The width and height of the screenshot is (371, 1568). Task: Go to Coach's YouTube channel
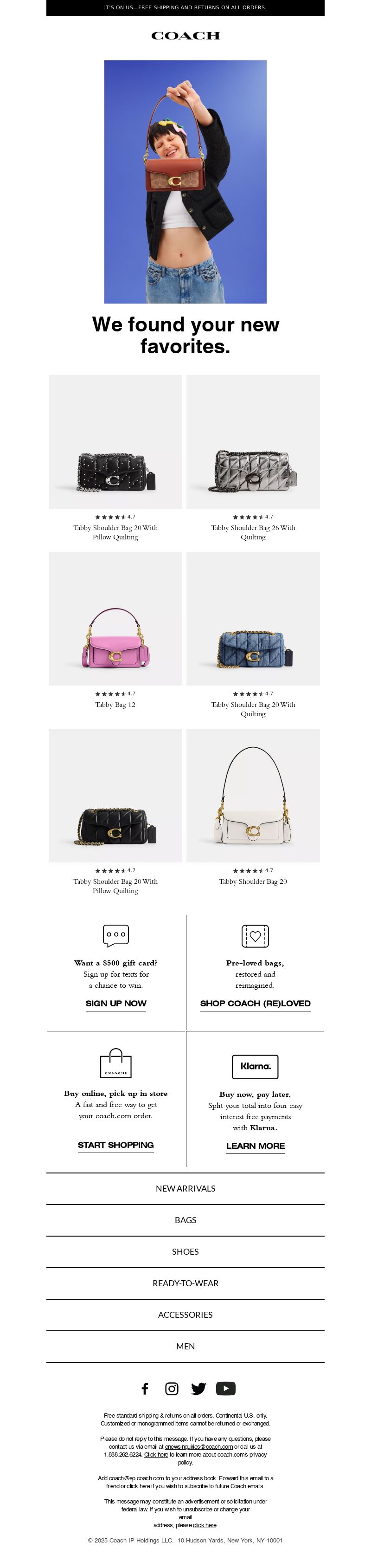(226, 1388)
